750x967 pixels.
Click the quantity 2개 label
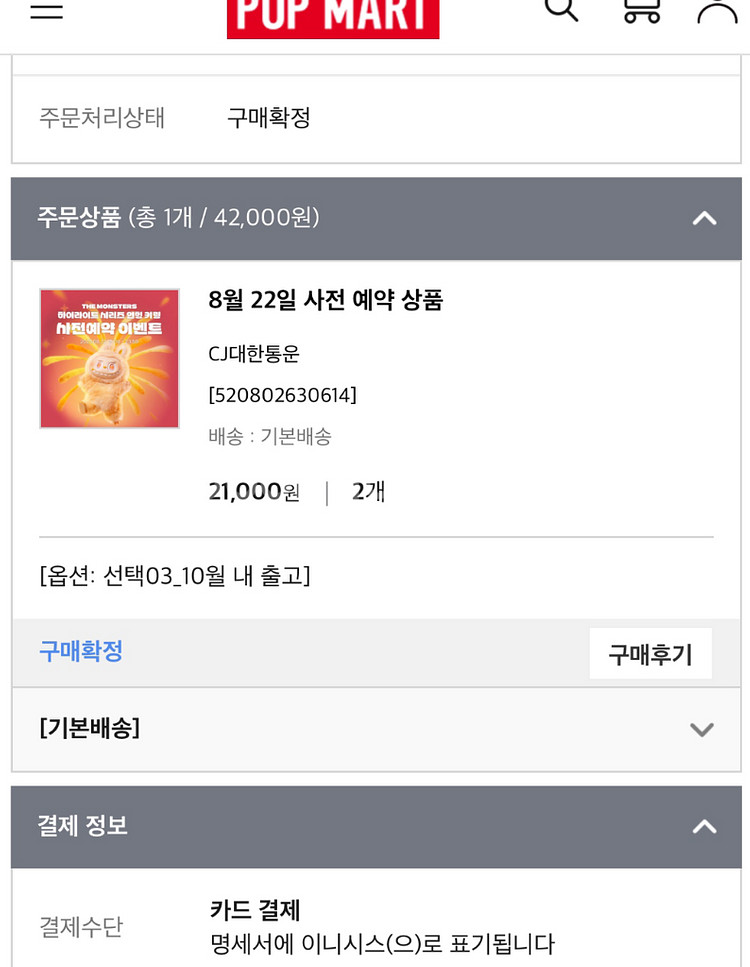[369, 490]
